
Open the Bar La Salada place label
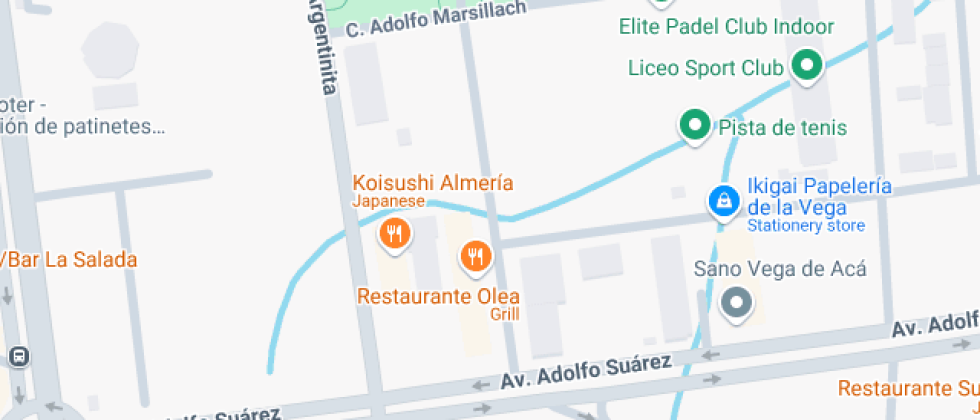pyautogui.click(x=70, y=260)
